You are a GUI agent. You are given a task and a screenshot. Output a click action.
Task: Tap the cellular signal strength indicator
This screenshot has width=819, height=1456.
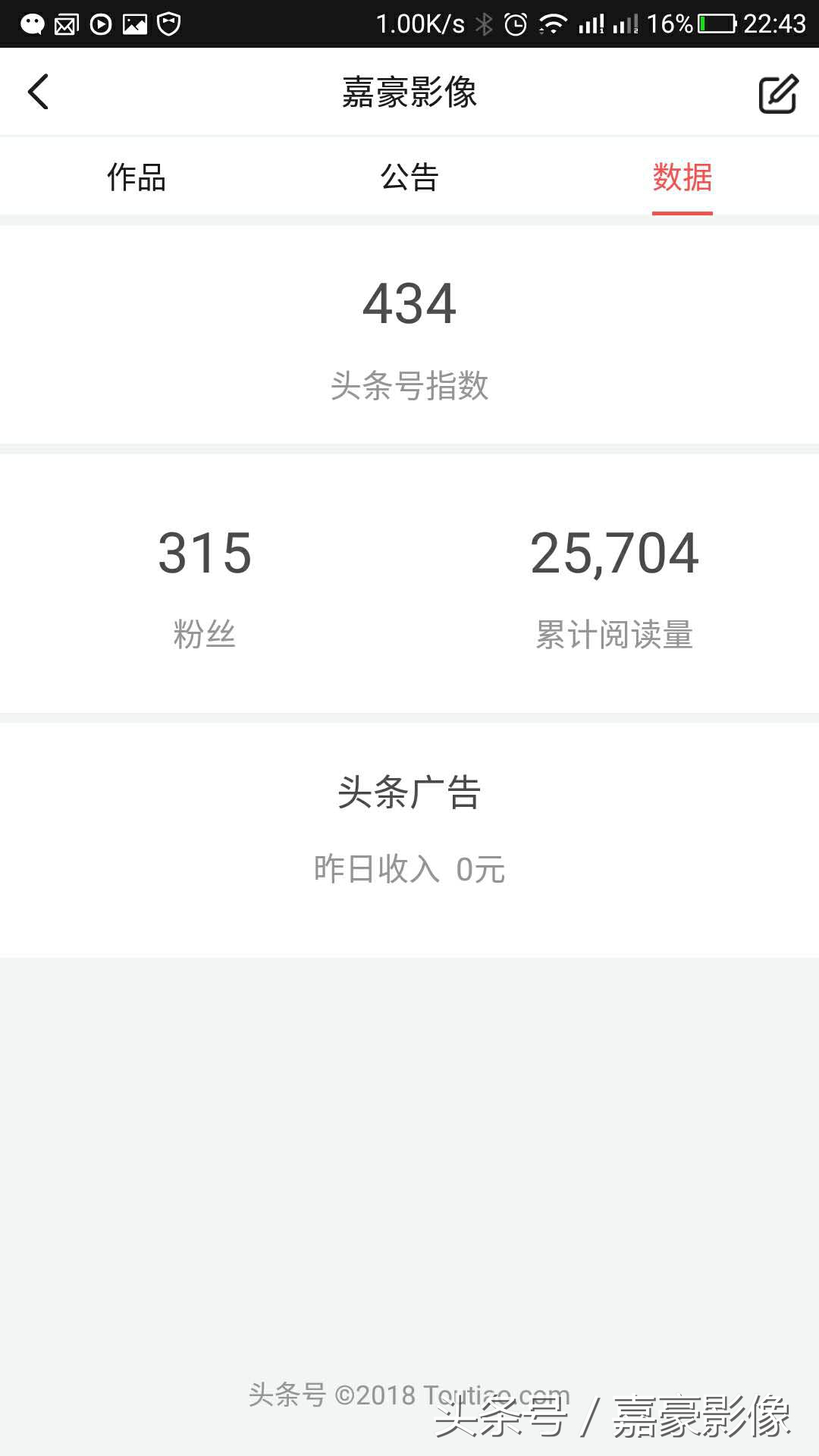pyautogui.click(x=590, y=23)
